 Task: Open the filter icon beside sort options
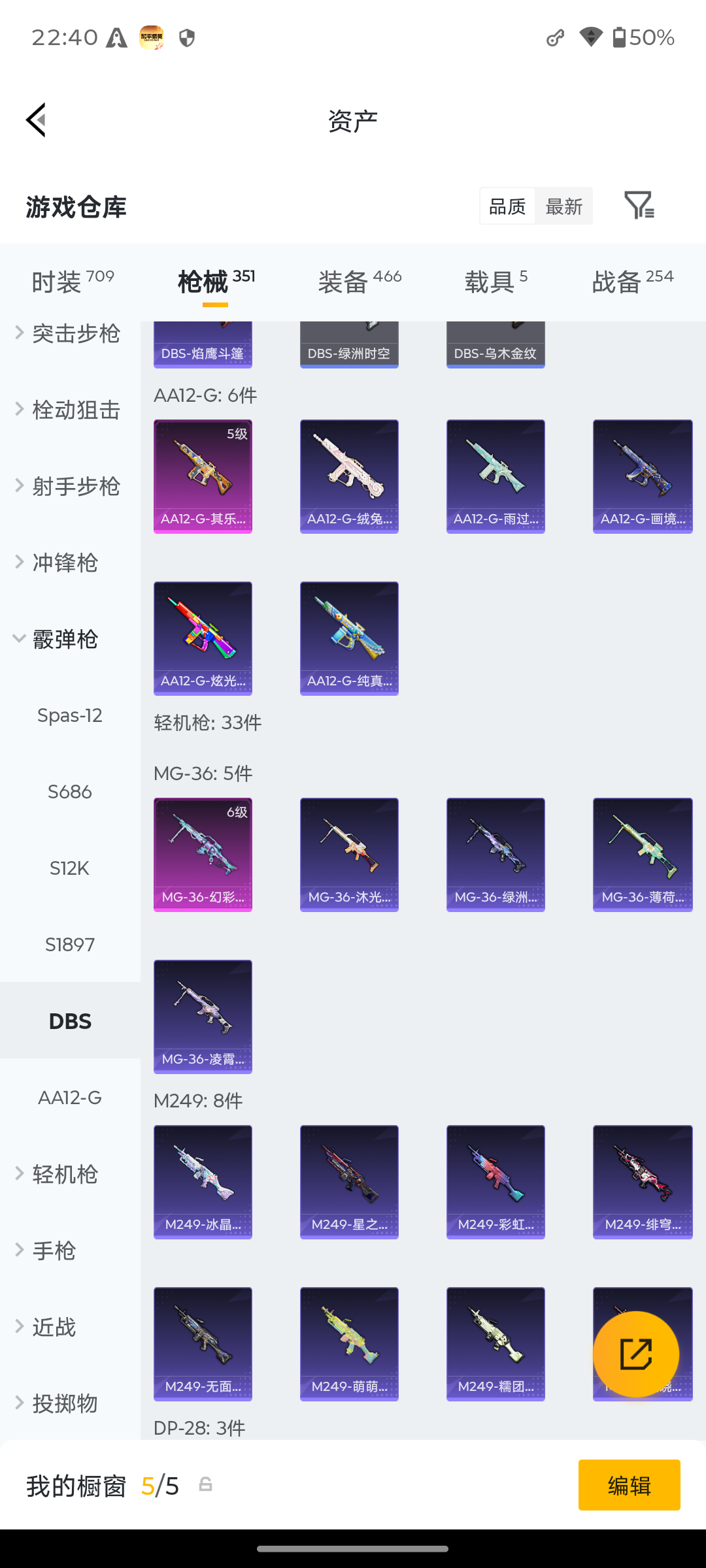639,206
